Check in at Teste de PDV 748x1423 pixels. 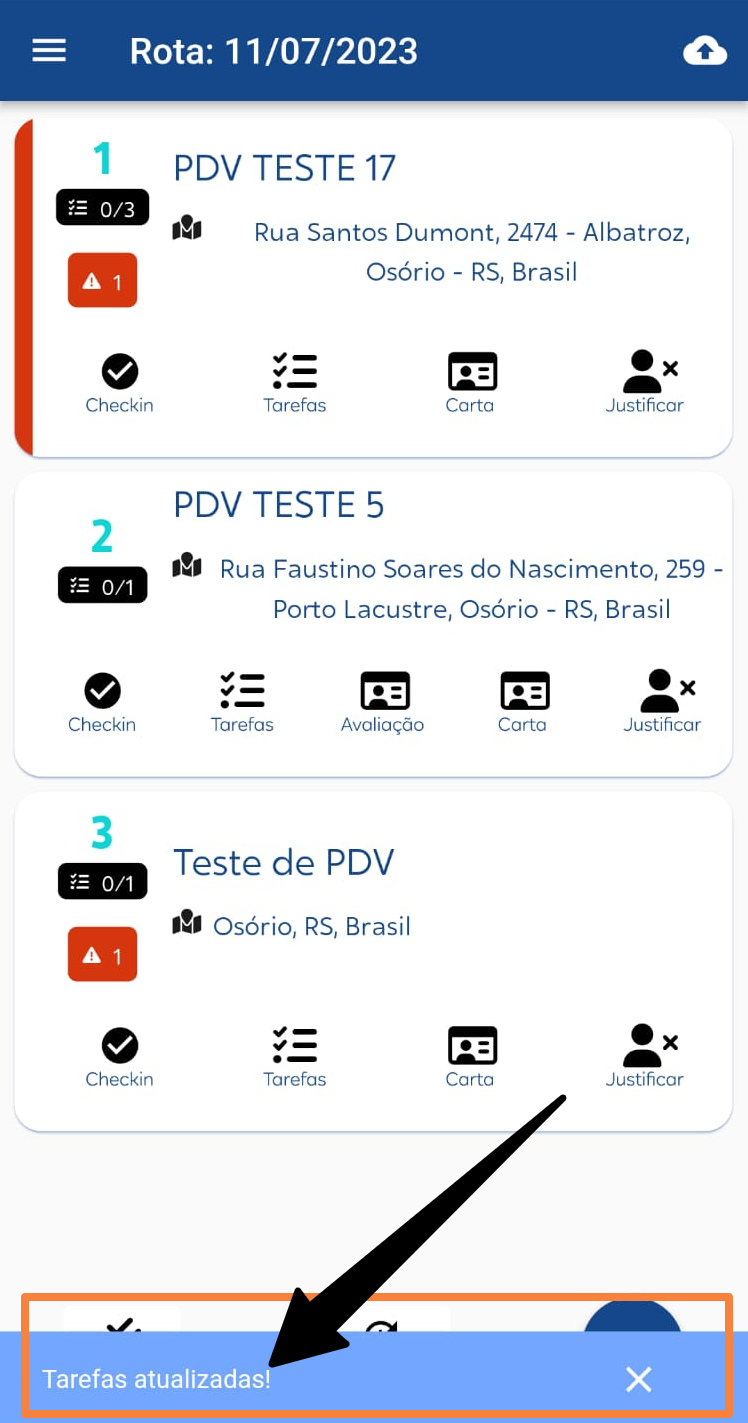120,1058
